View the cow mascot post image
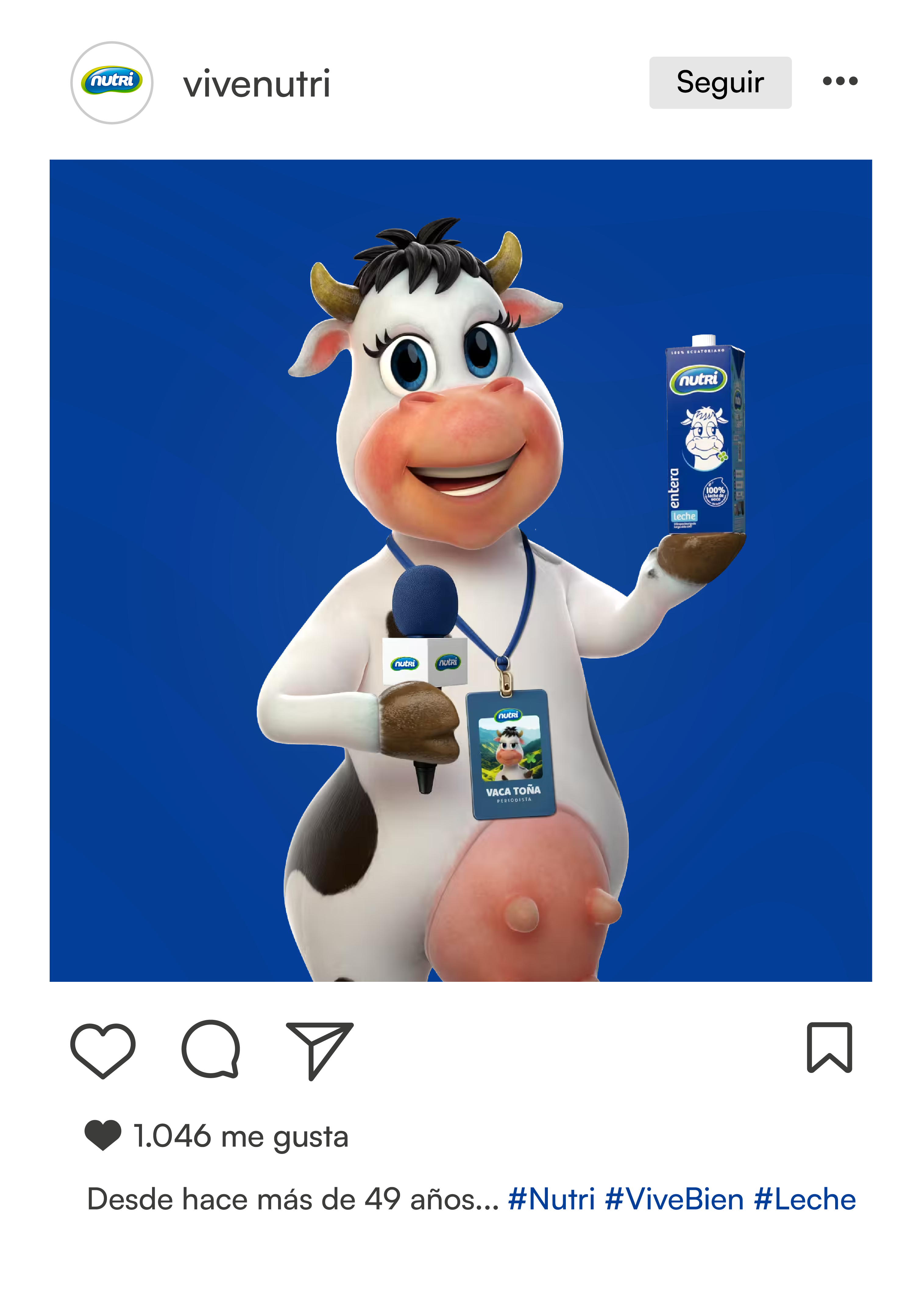 click(x=460, y=570)
